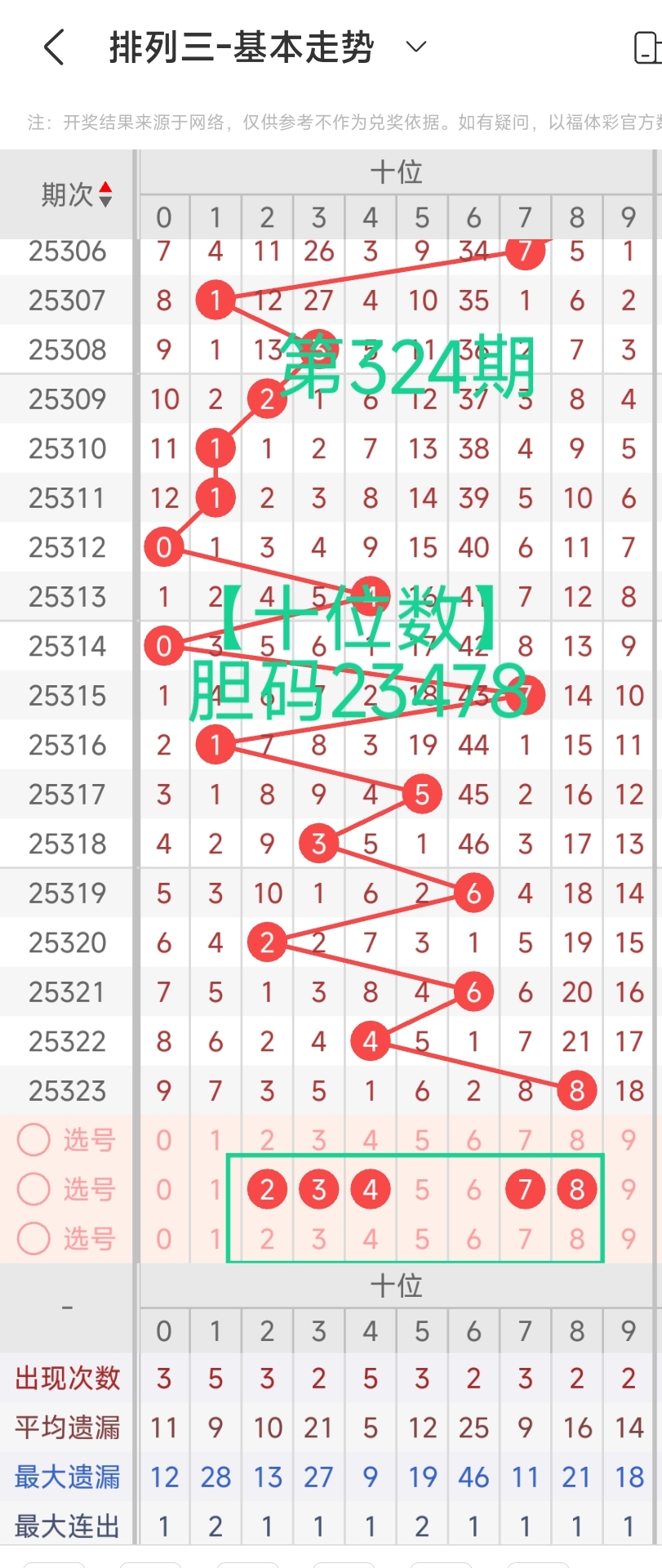Deselect circled number 8 in second 选号 row

tap(576, 1190)
